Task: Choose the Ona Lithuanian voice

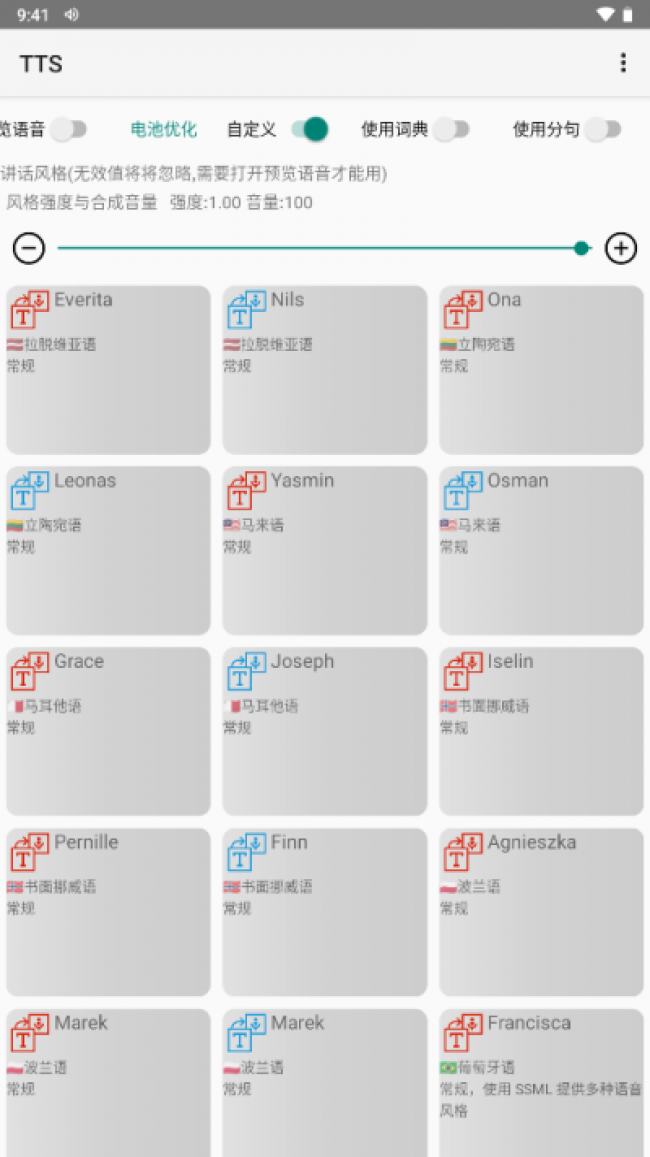Action: pyautogui.click(x=541, y=370)
